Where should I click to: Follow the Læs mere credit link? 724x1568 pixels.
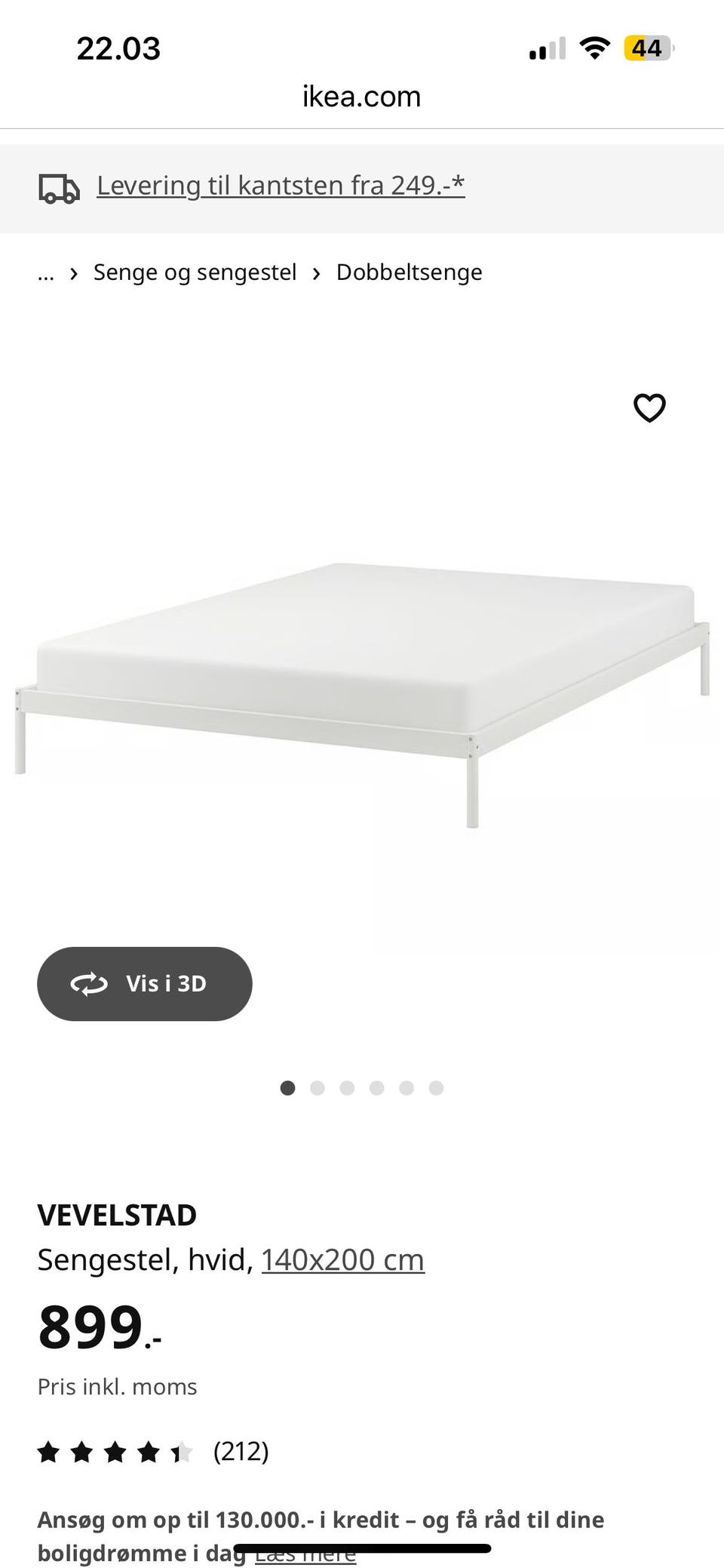click(x=305, y=1554)
